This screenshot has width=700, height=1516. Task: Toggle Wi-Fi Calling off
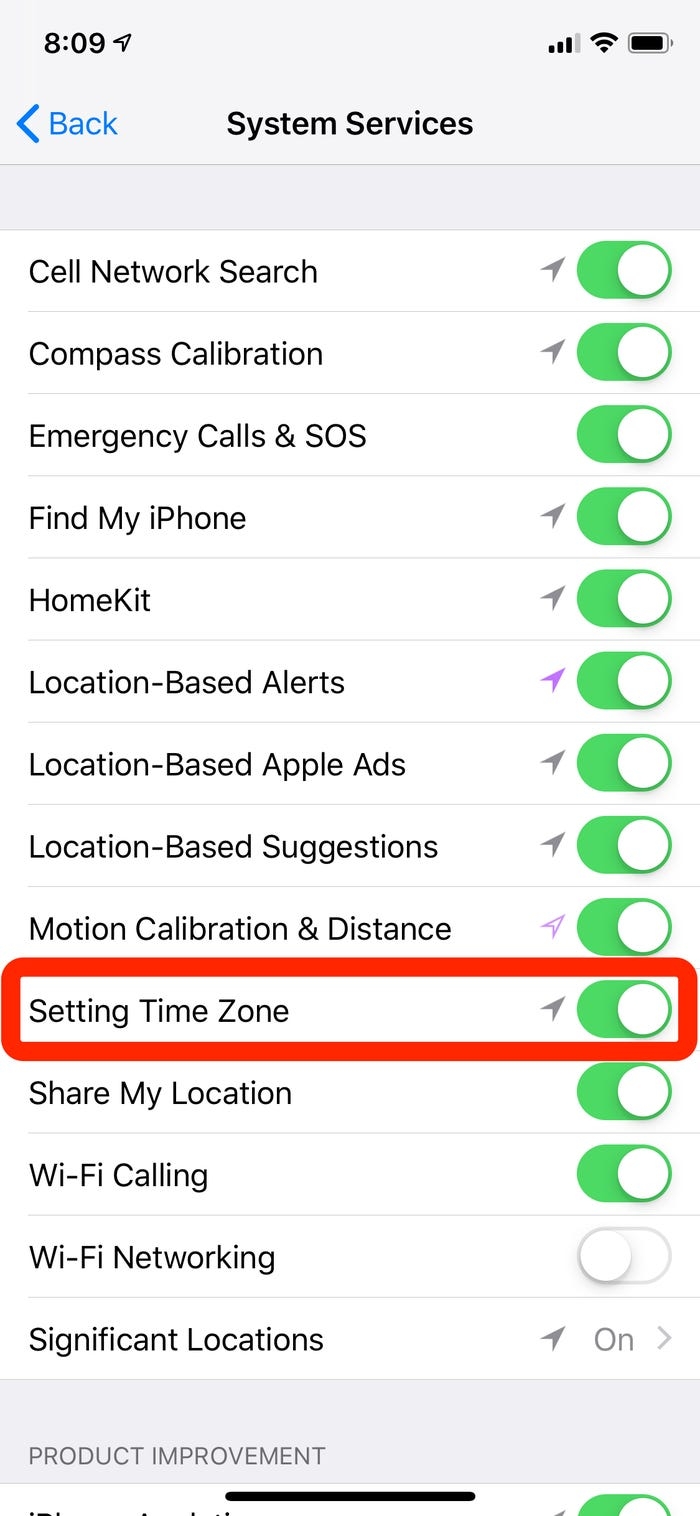click(x=623, y=1174)
